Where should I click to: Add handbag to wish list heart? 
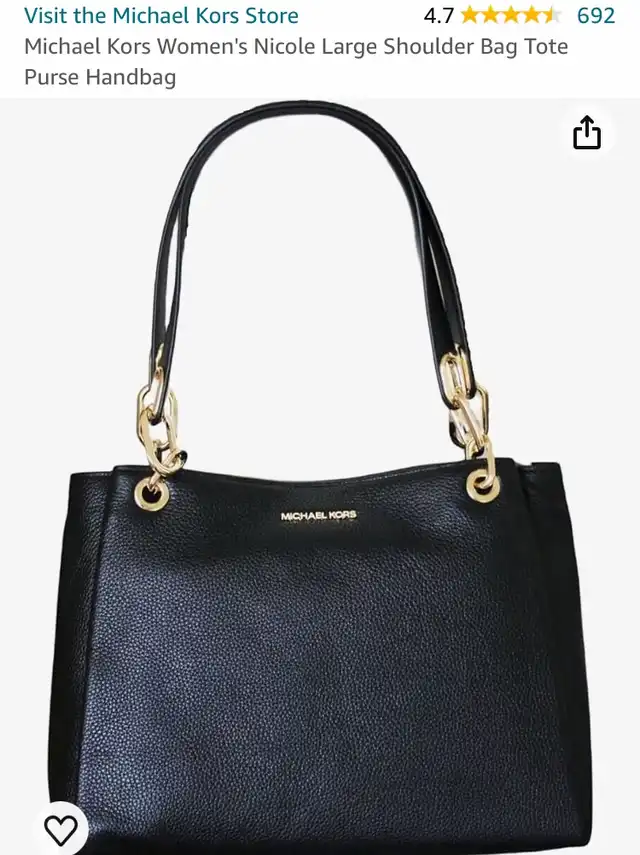coord(61,830)
